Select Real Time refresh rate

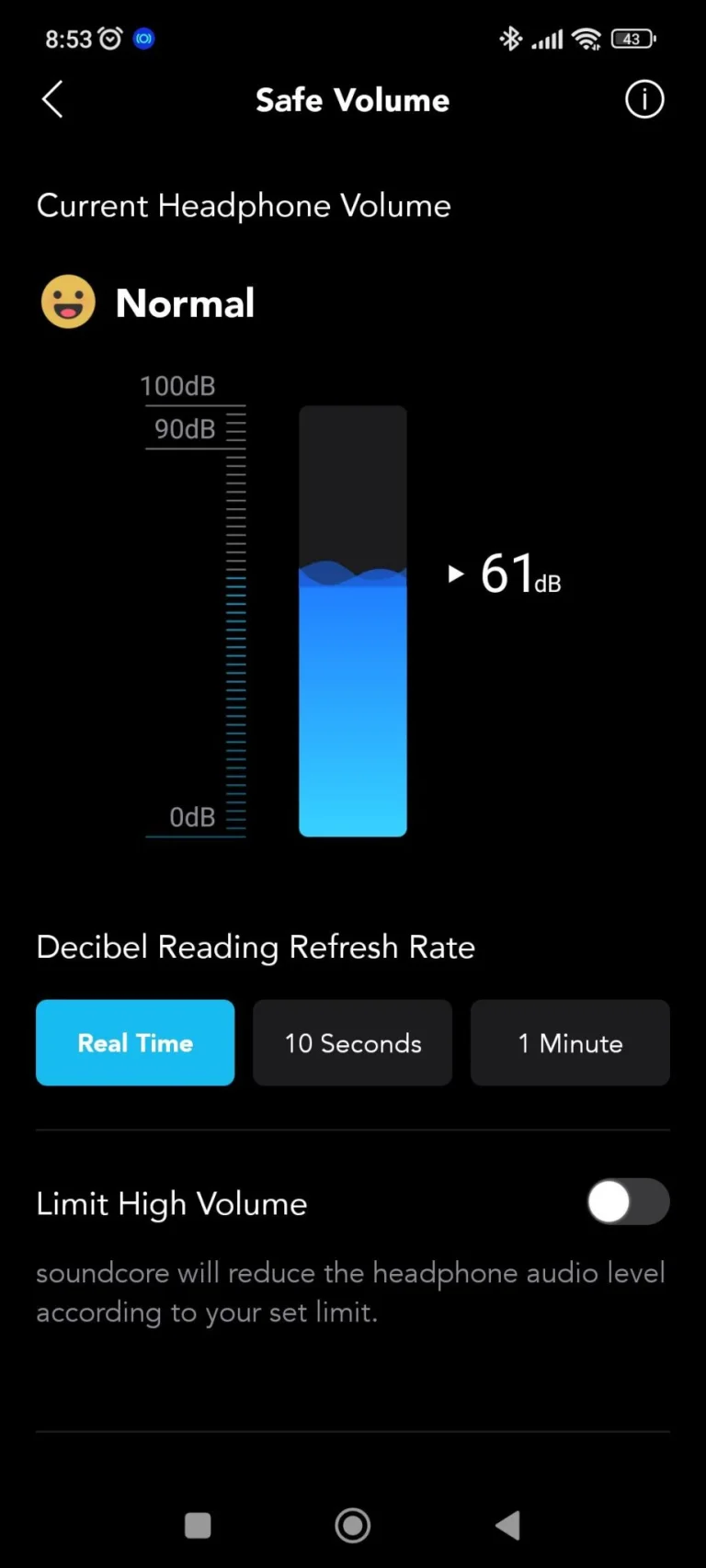click(135, 1042)
